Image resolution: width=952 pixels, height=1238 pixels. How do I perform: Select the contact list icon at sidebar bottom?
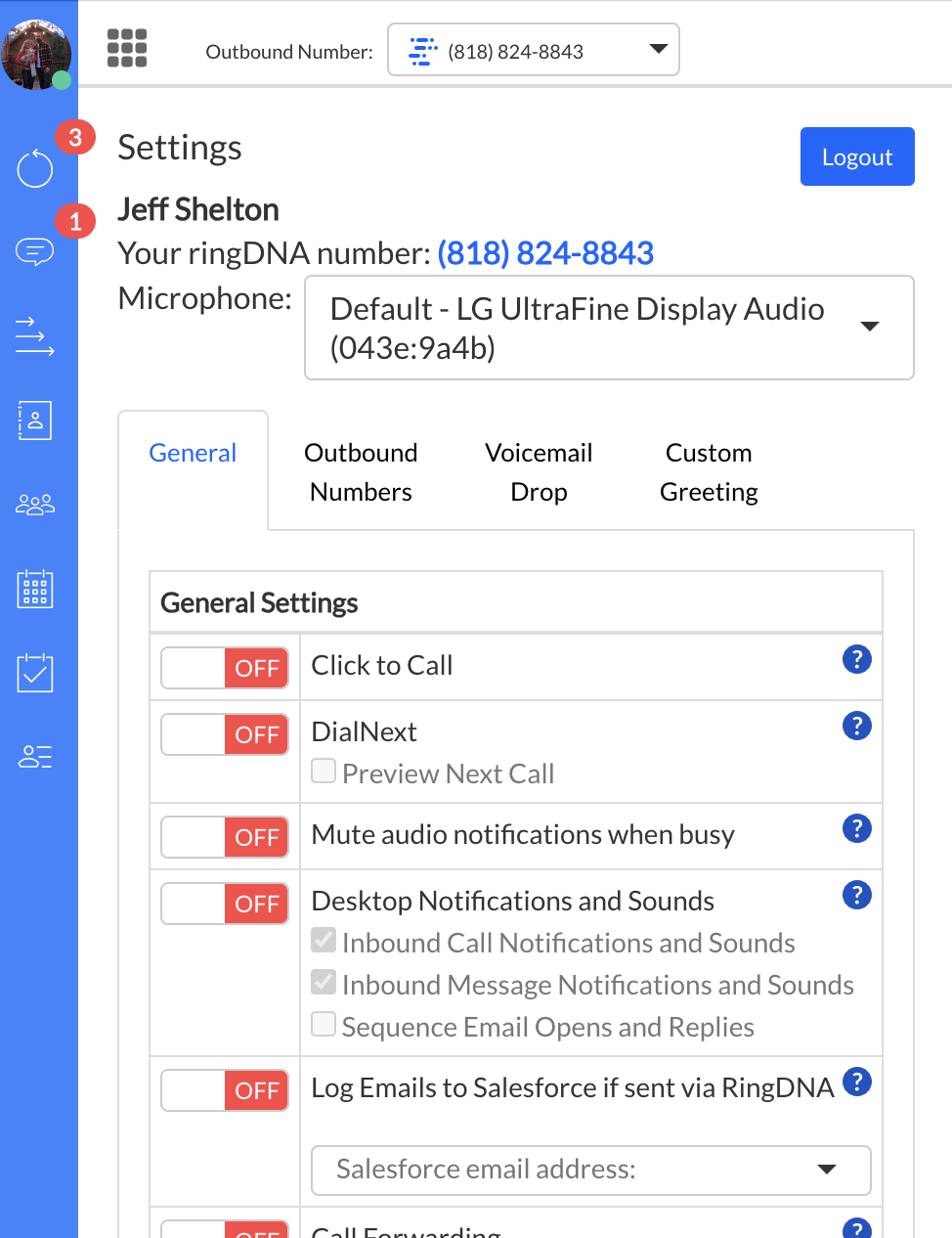[x=35, y=756]
